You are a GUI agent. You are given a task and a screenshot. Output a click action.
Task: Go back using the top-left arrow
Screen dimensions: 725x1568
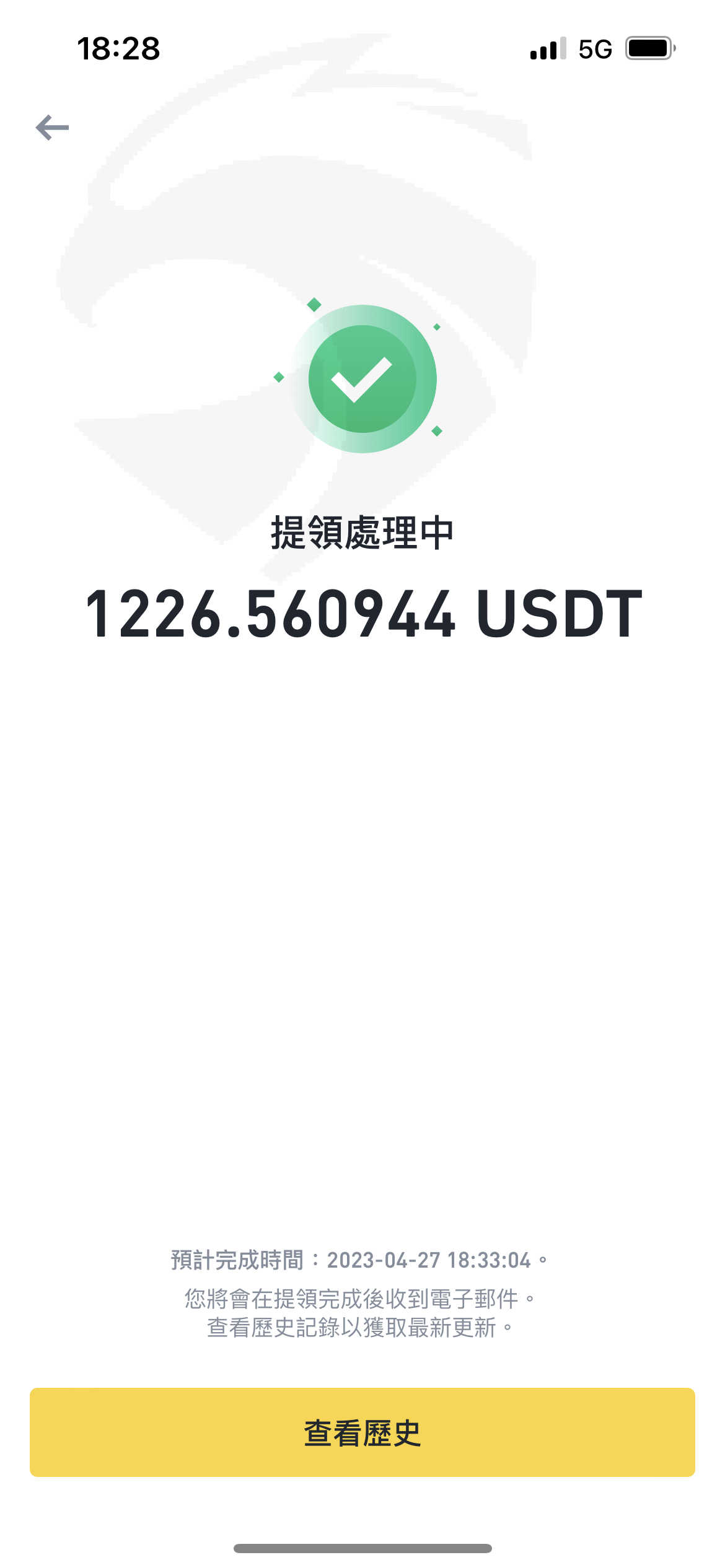pos(52,128)
